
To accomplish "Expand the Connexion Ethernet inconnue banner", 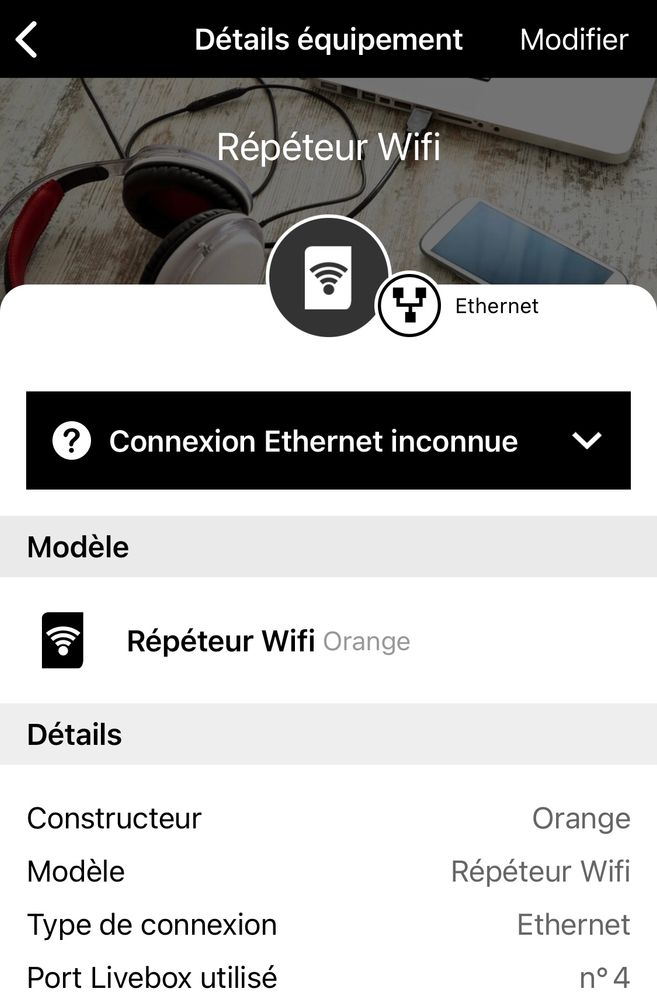I will tap(586, 441).
